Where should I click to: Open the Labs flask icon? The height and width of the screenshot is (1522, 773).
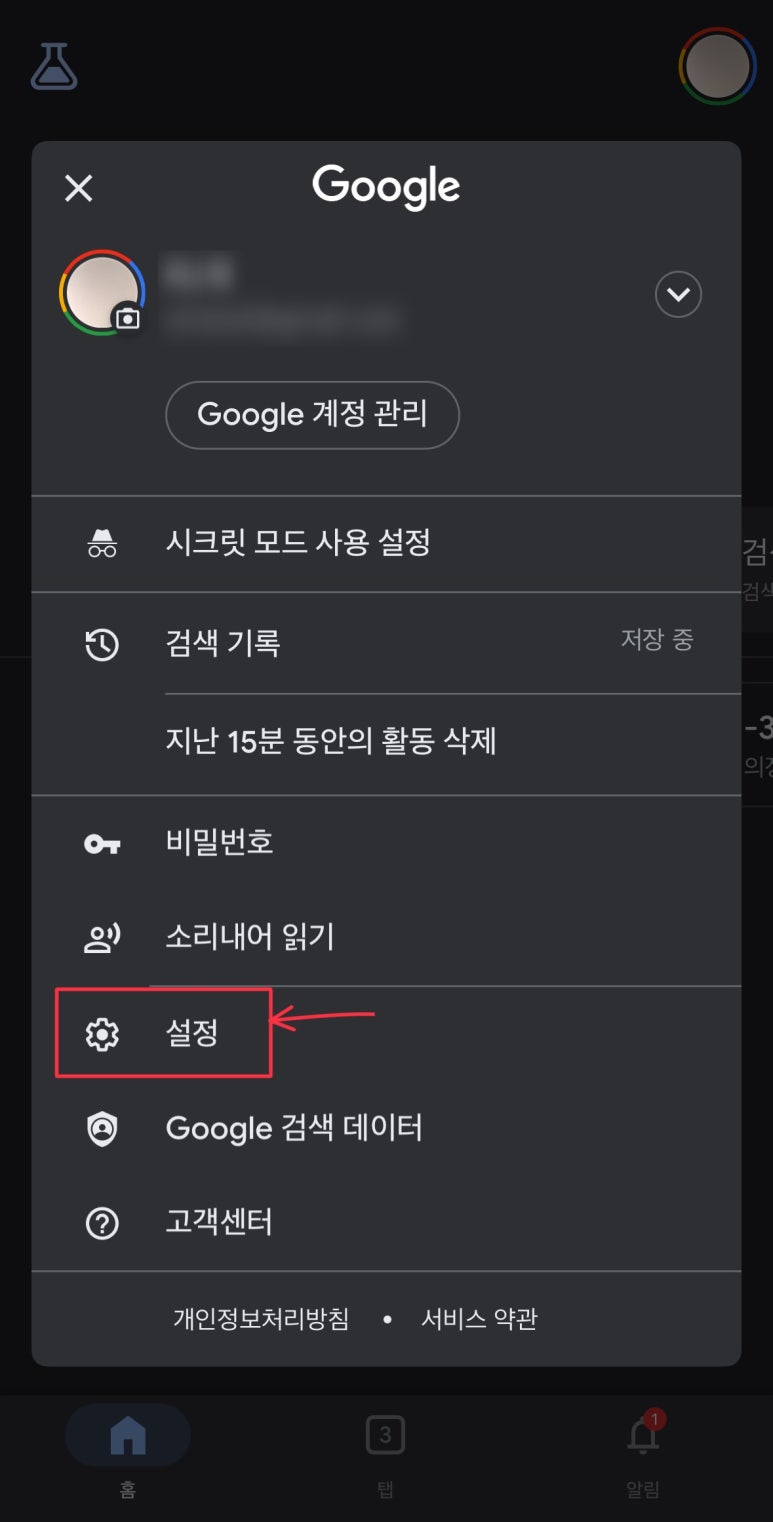tap(54, 67)
